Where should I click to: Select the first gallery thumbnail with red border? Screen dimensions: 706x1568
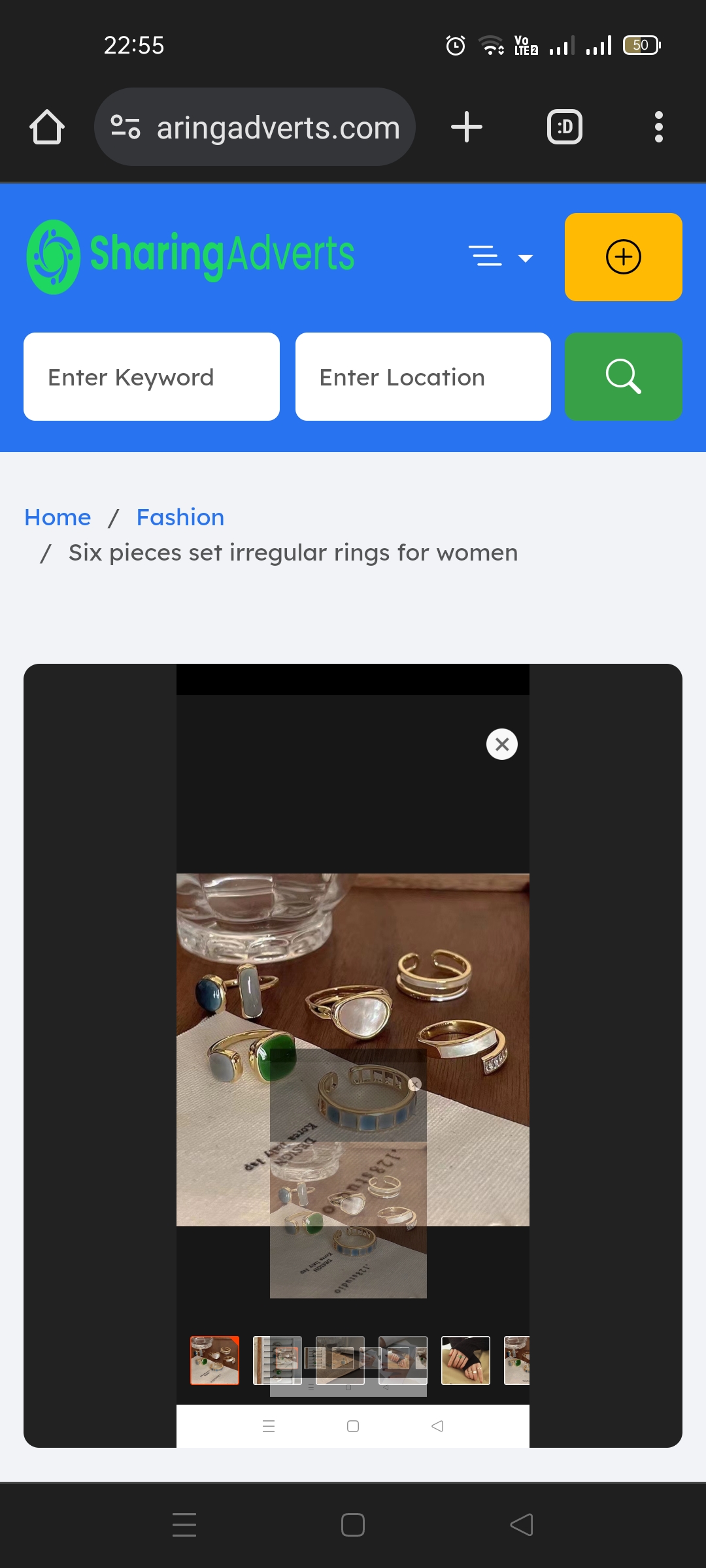(x=214, y=1360)
